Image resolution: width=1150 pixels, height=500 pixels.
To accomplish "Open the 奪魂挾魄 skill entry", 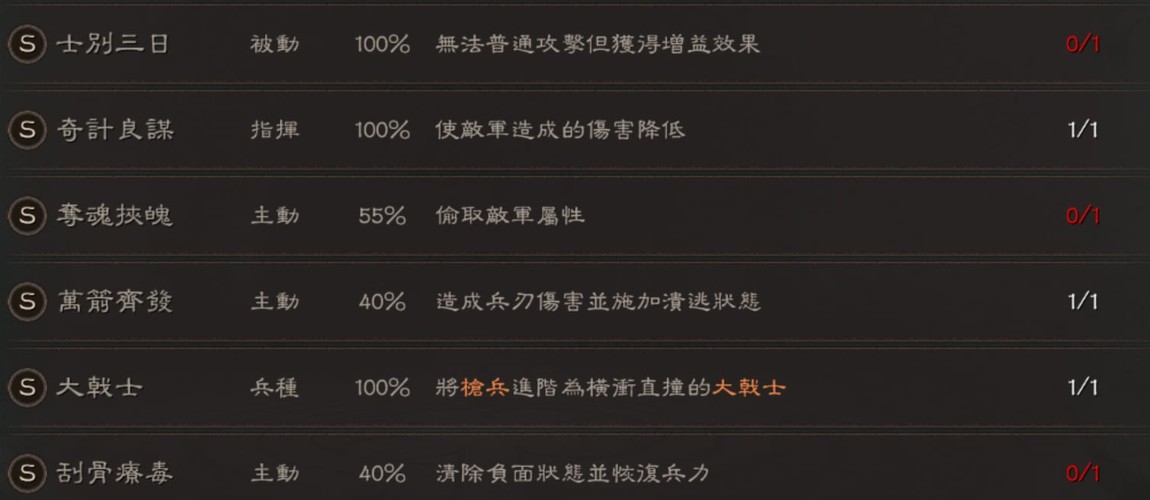I will tap(575, 216).
